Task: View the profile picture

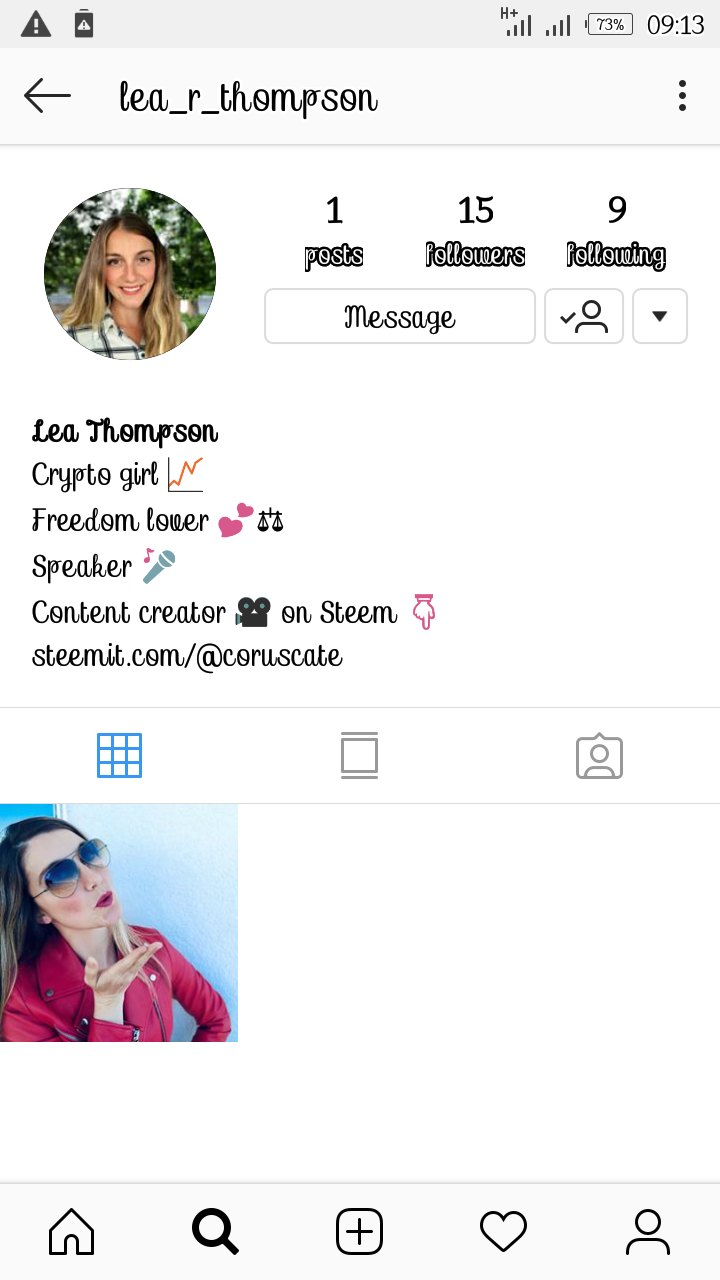Action: click(x=130, y=274)
